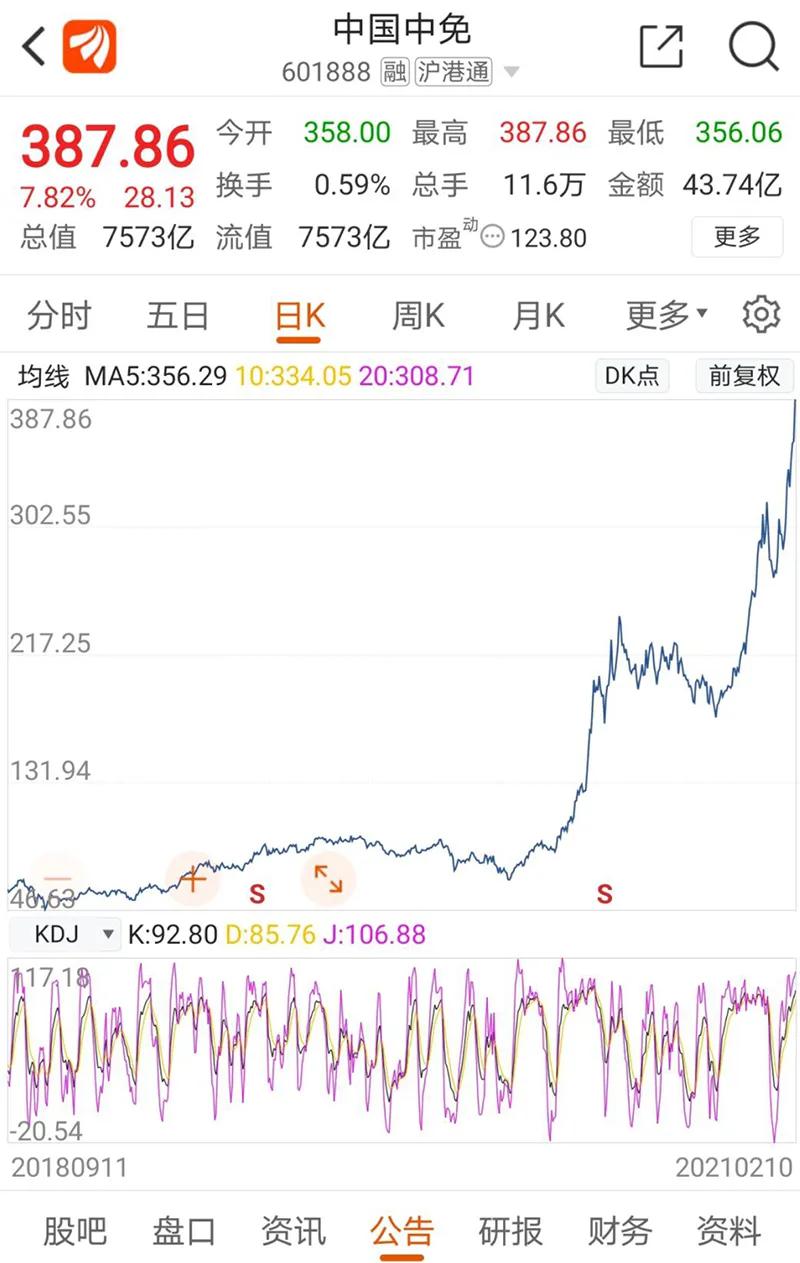The width and height of the screenshot is (800, 1263).
Task: Expand the 更多 chart period dropdown
Action: [666, 316]
